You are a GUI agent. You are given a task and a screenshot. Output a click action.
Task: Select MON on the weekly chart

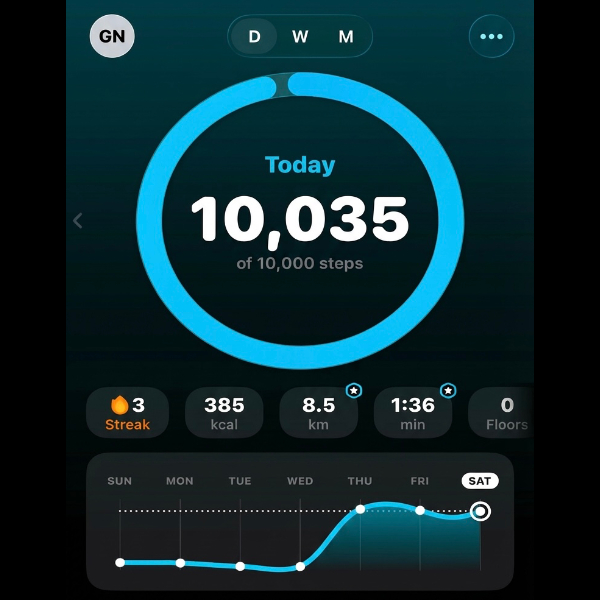point(180,481)
